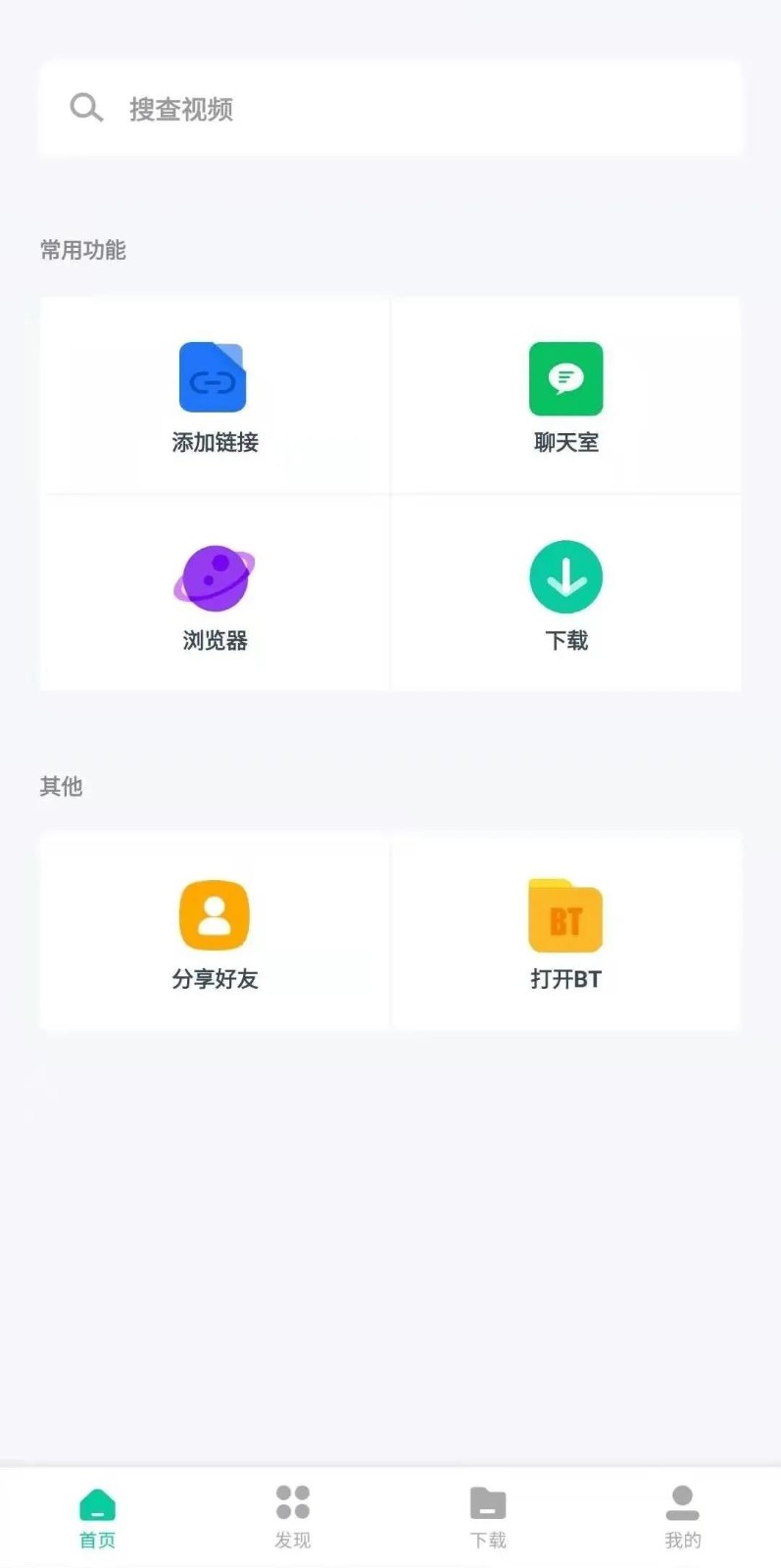The width and height of the screenshot is (781, 1568).
Task: Click the 添加链接 text label
Action: point(214,443)
